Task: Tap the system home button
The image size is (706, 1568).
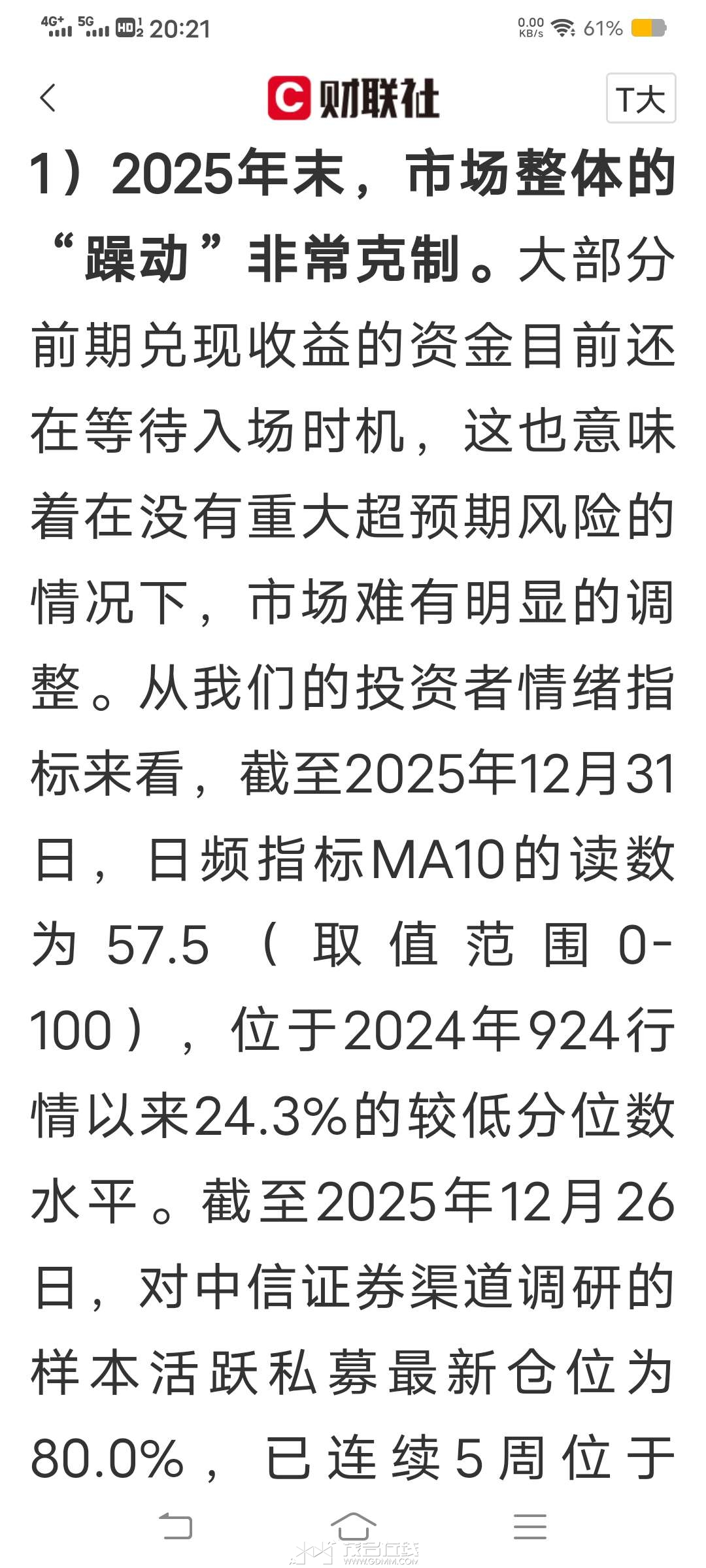Action: point(353,1527)
